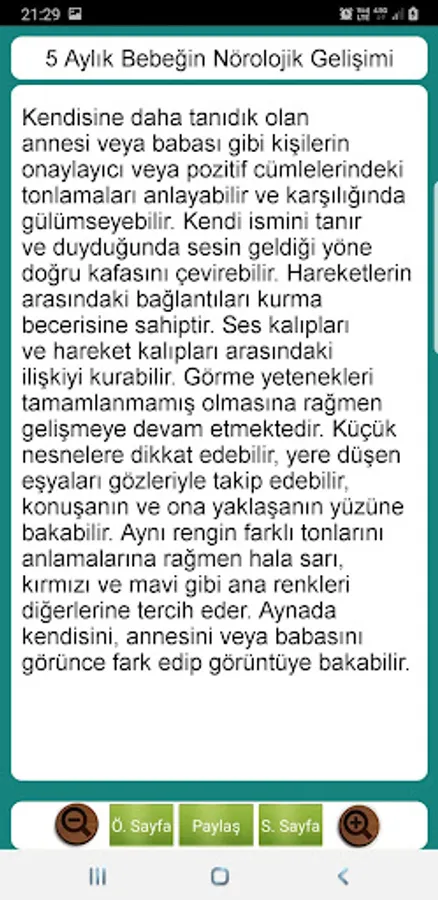Tap the zoom out magnifier icon
The image size is (438, 900).
tap(76, 825)
